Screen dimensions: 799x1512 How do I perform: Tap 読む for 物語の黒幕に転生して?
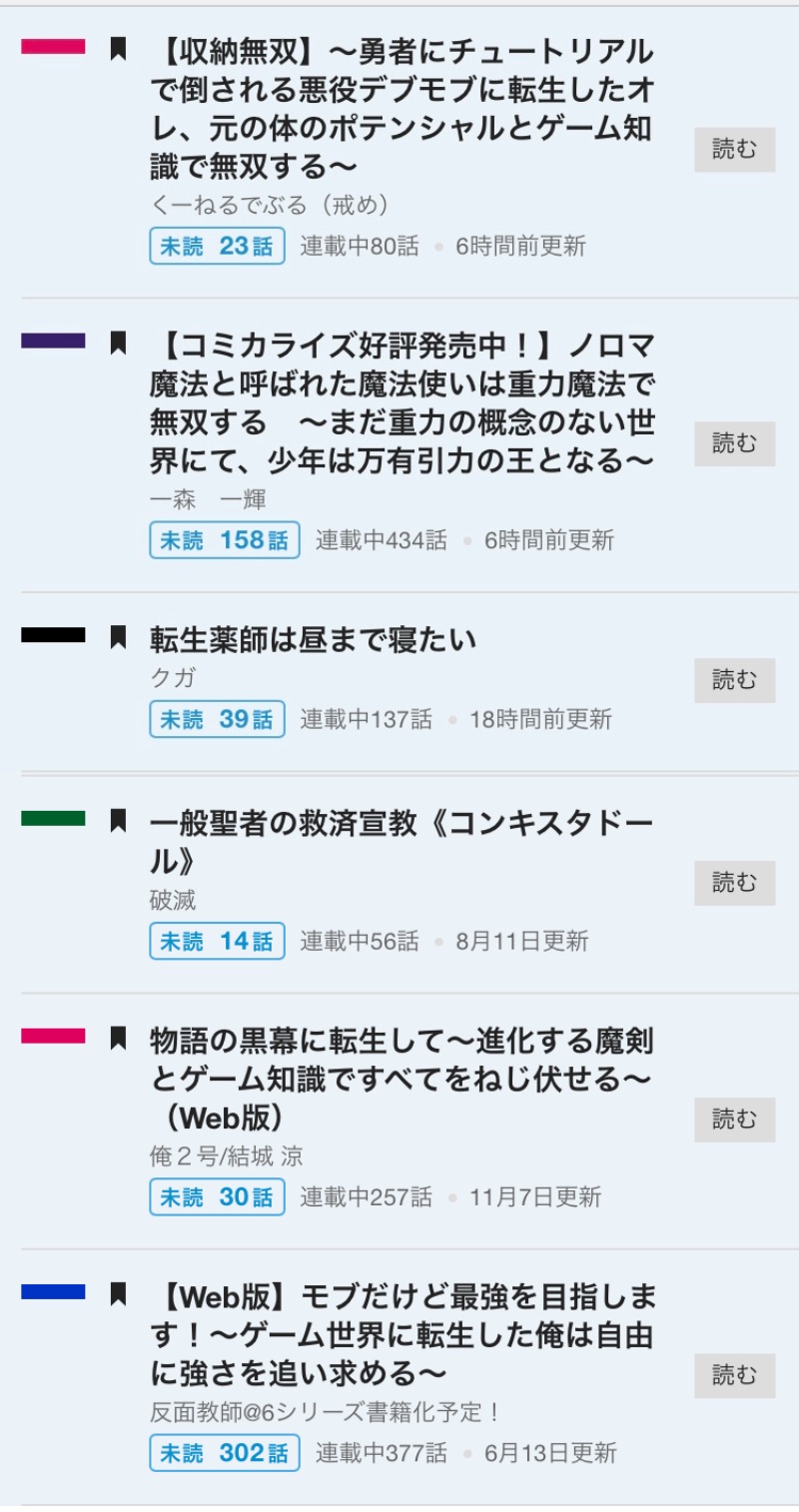click(734, 1120)
